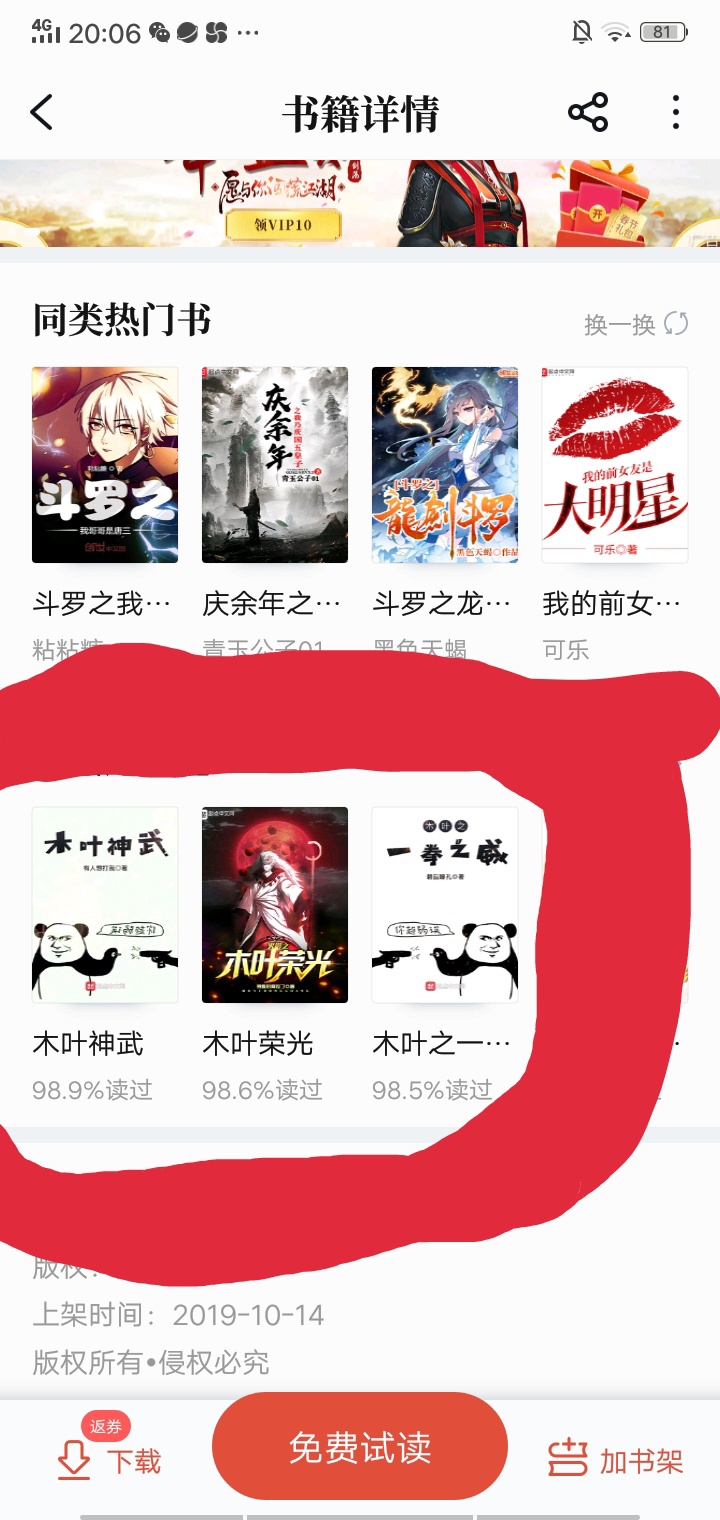This screenshot has height=1520, width=720.
Task: Open the book 木叶荣光
Action: point(275,905)
